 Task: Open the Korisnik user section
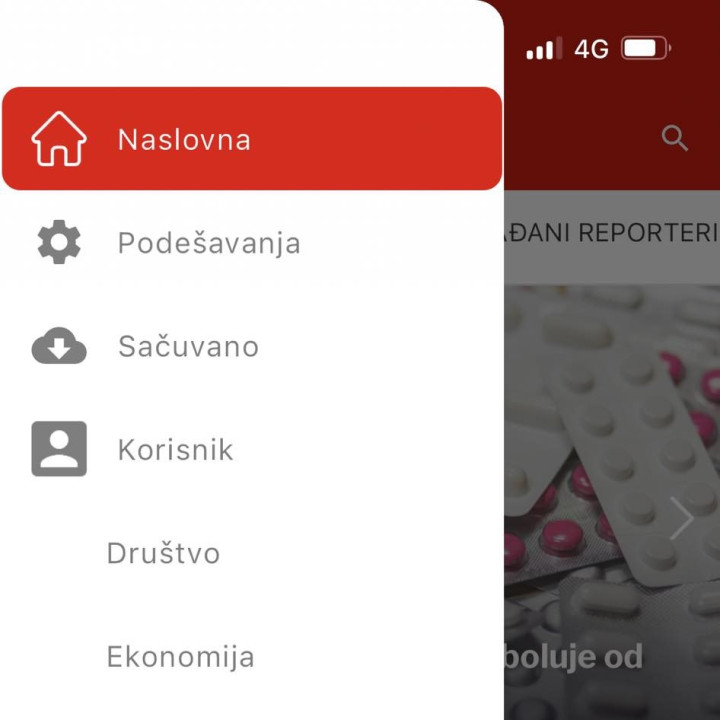click(175, 450)
